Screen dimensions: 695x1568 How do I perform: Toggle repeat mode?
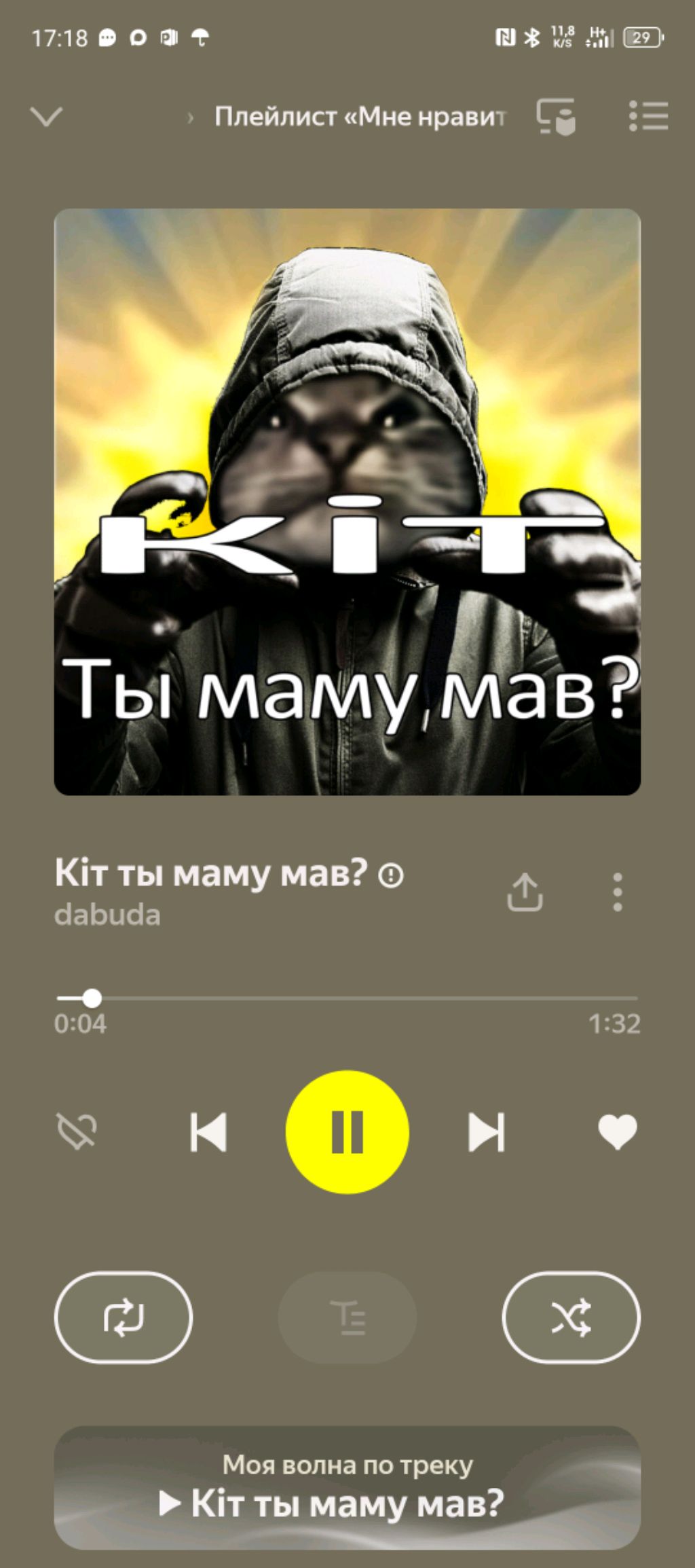[x=124, y=1317]
